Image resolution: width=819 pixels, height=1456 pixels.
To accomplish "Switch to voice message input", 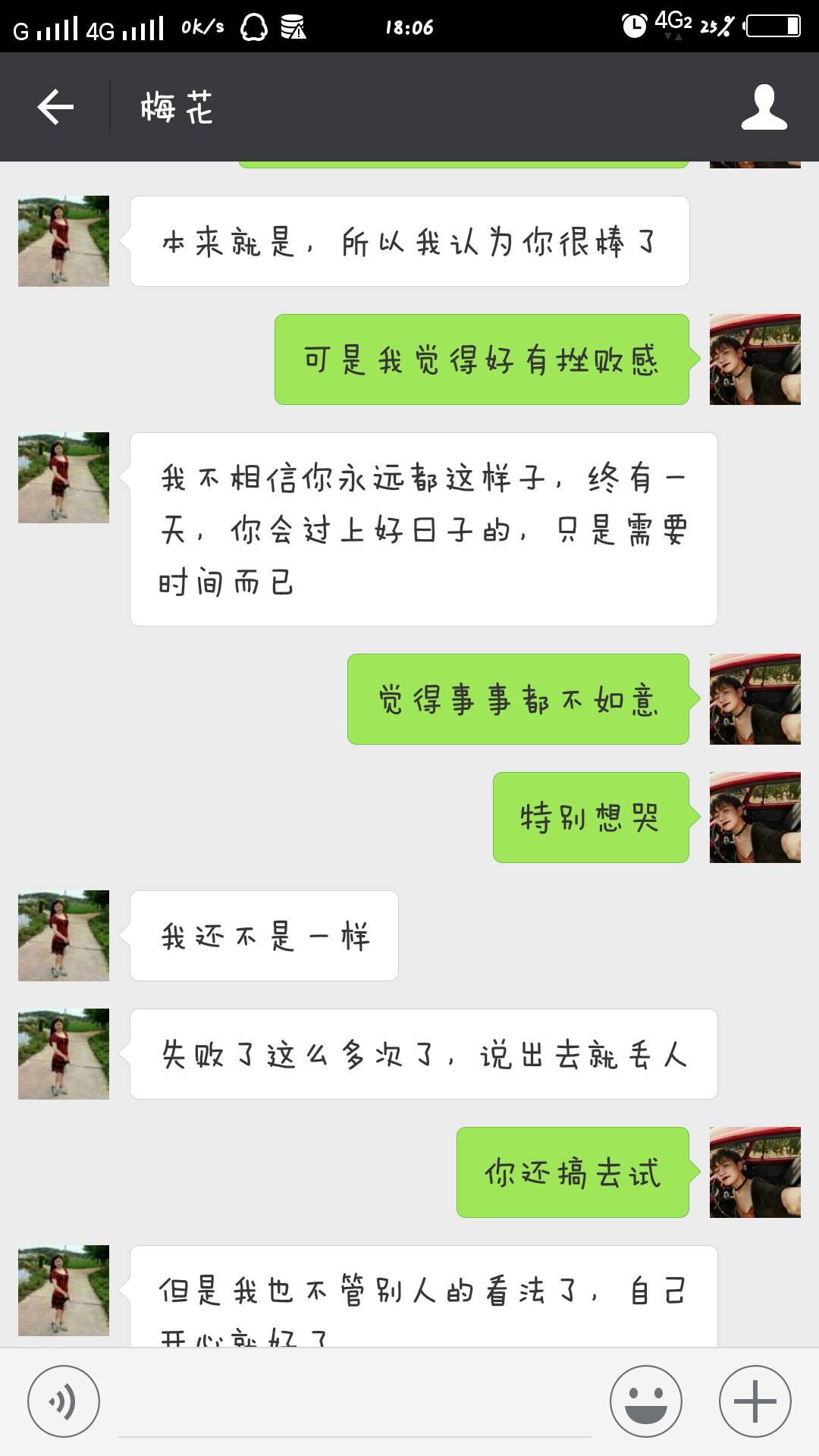I will pyautogui.click(x=64, y=1401).
